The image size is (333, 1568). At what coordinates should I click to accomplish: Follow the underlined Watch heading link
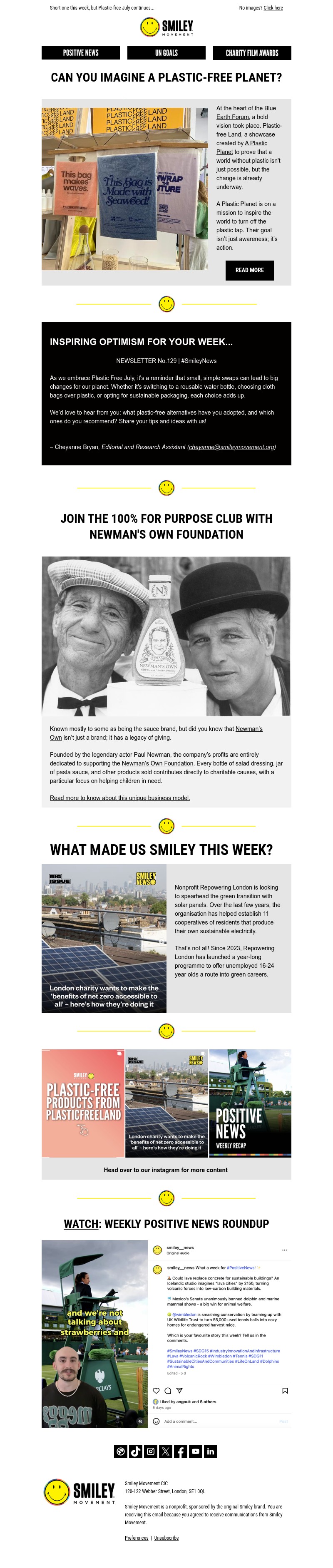[x=81, y=1224]
